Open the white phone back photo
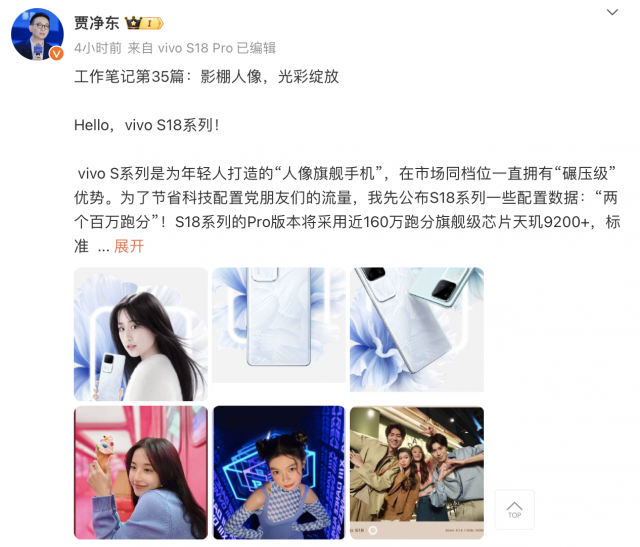Screen dimensions: 640x547 [x=278, y=325]
